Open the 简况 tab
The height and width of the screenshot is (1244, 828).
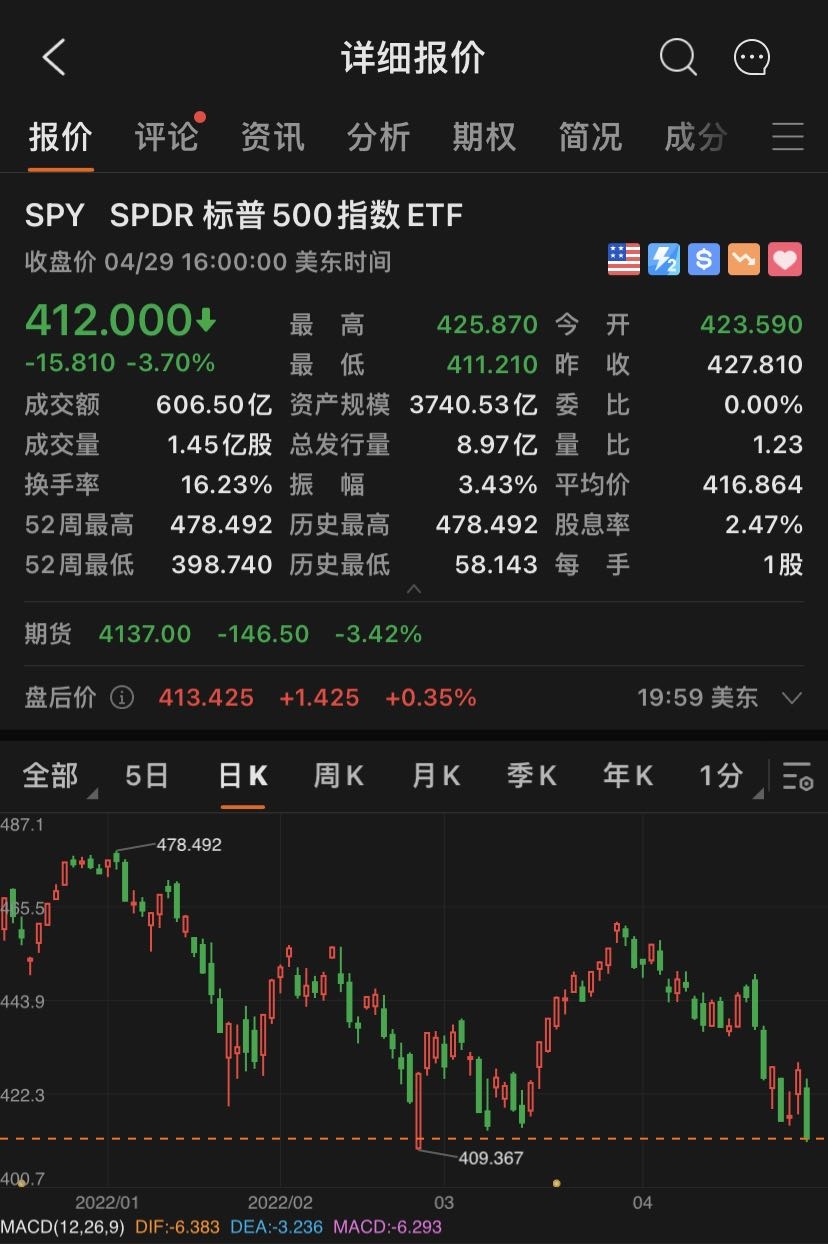coord(590,137)
